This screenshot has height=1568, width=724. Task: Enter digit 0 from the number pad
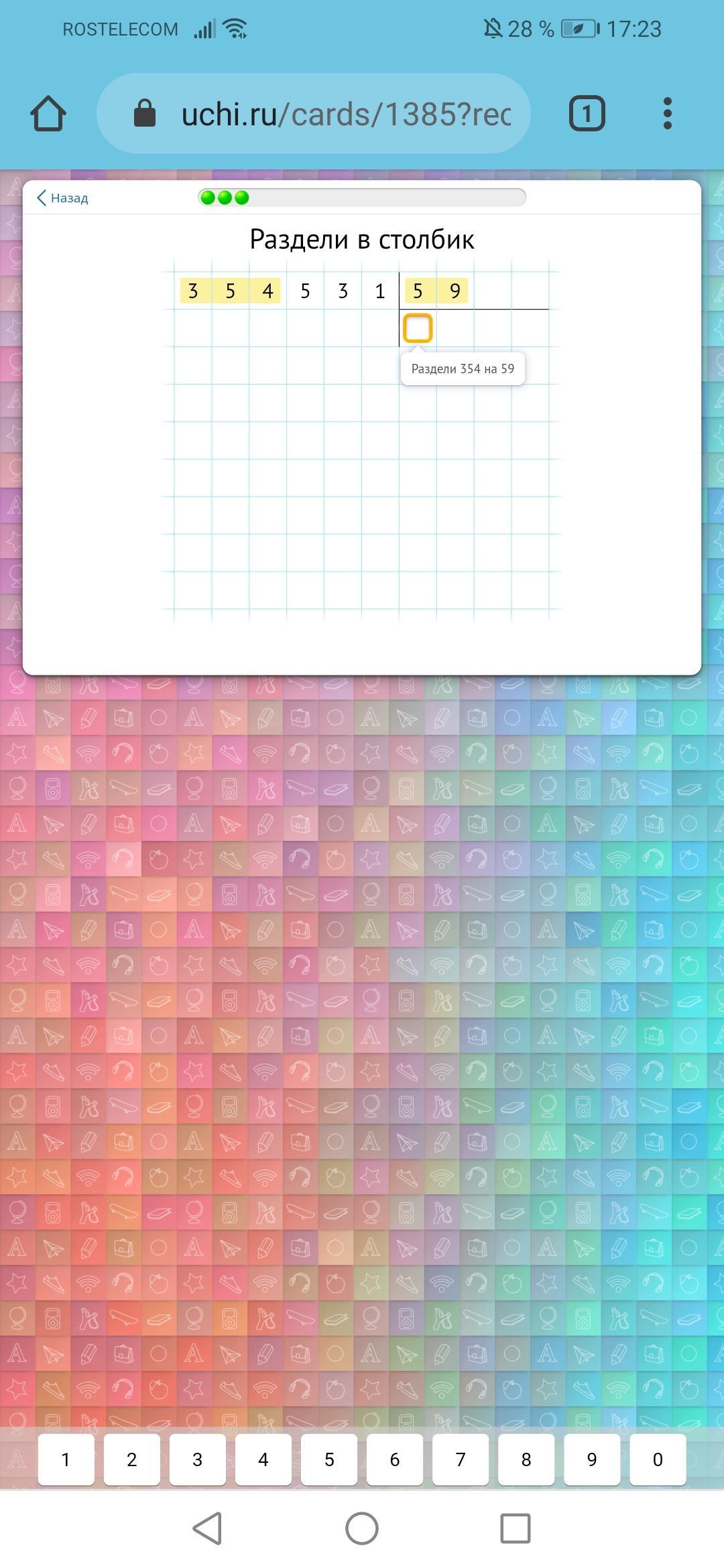657,1459
